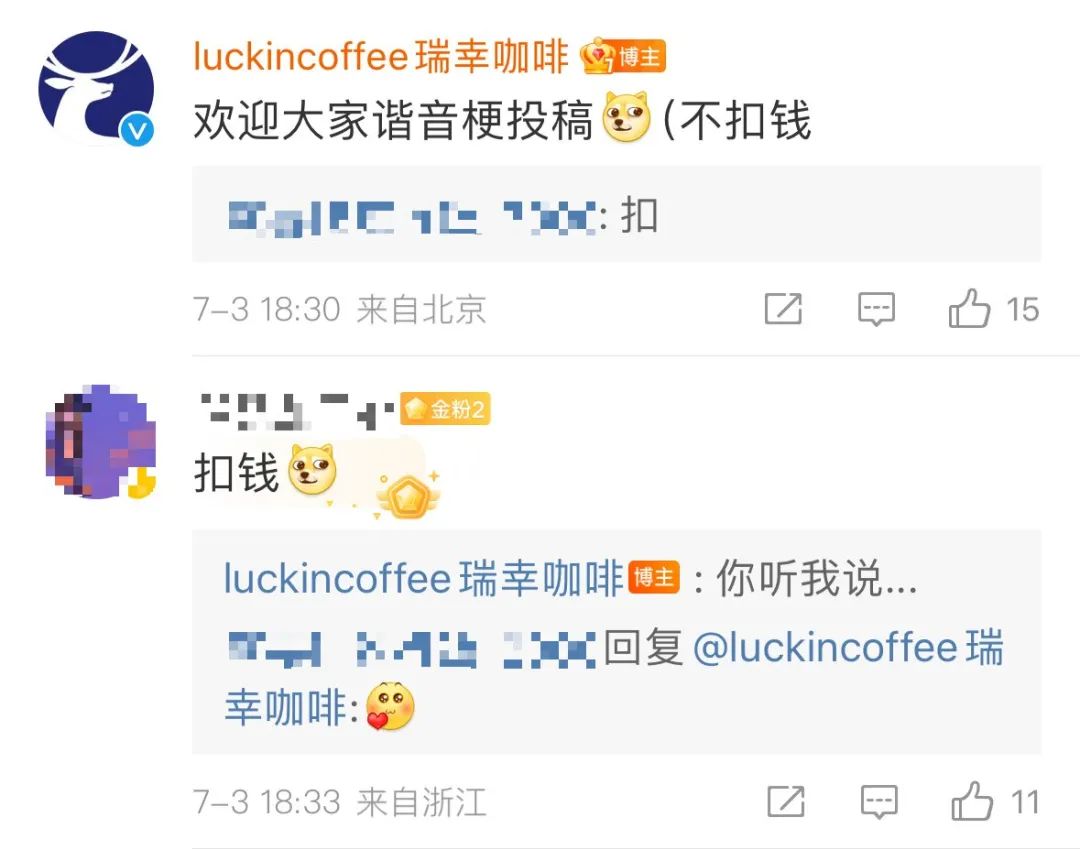Open the luckincoffee瑞幸咖啡 username on first comment
This screenshot has width=1080, height=850.
click(380, 57)
